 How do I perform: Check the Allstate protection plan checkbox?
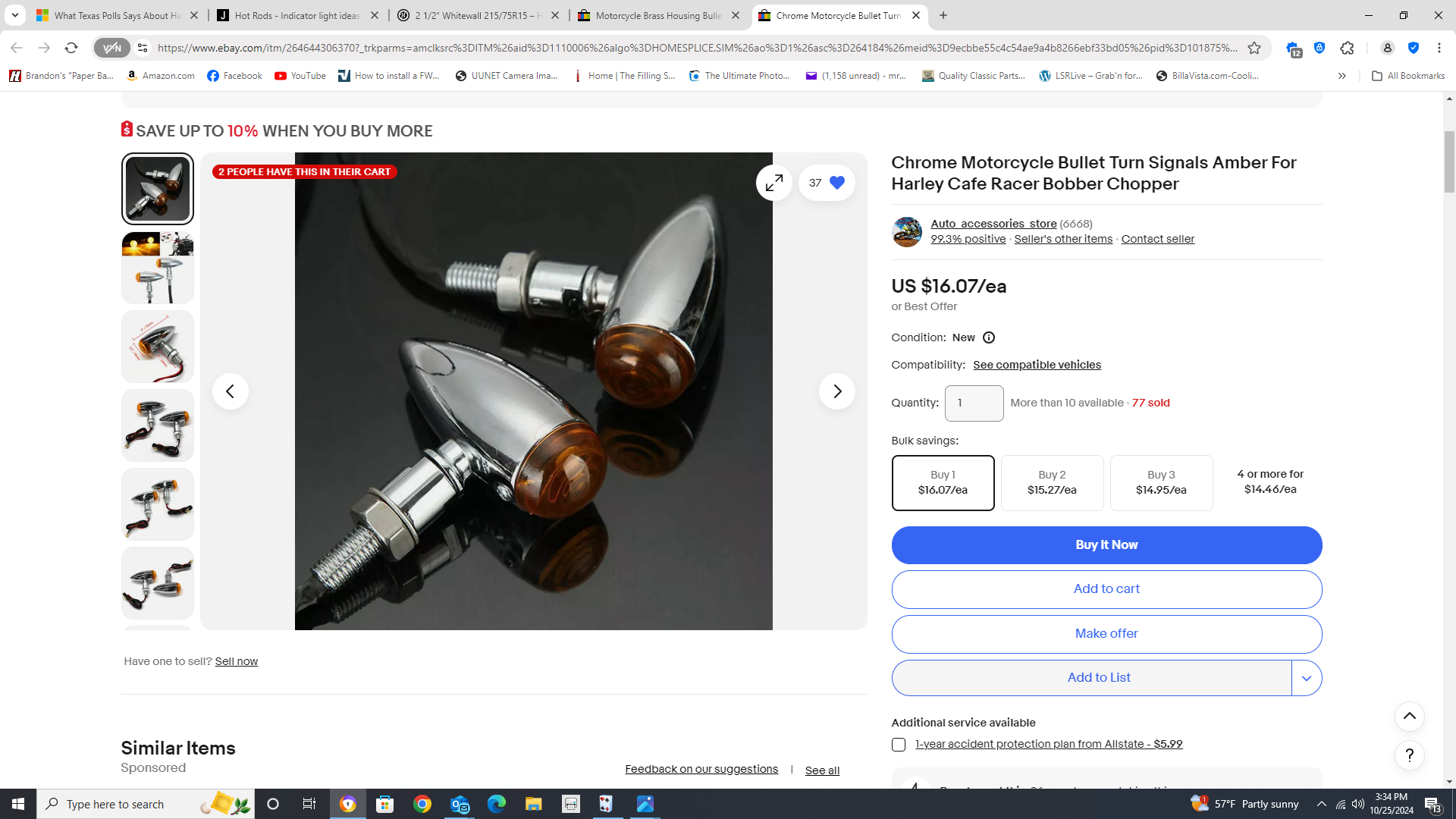899,745
